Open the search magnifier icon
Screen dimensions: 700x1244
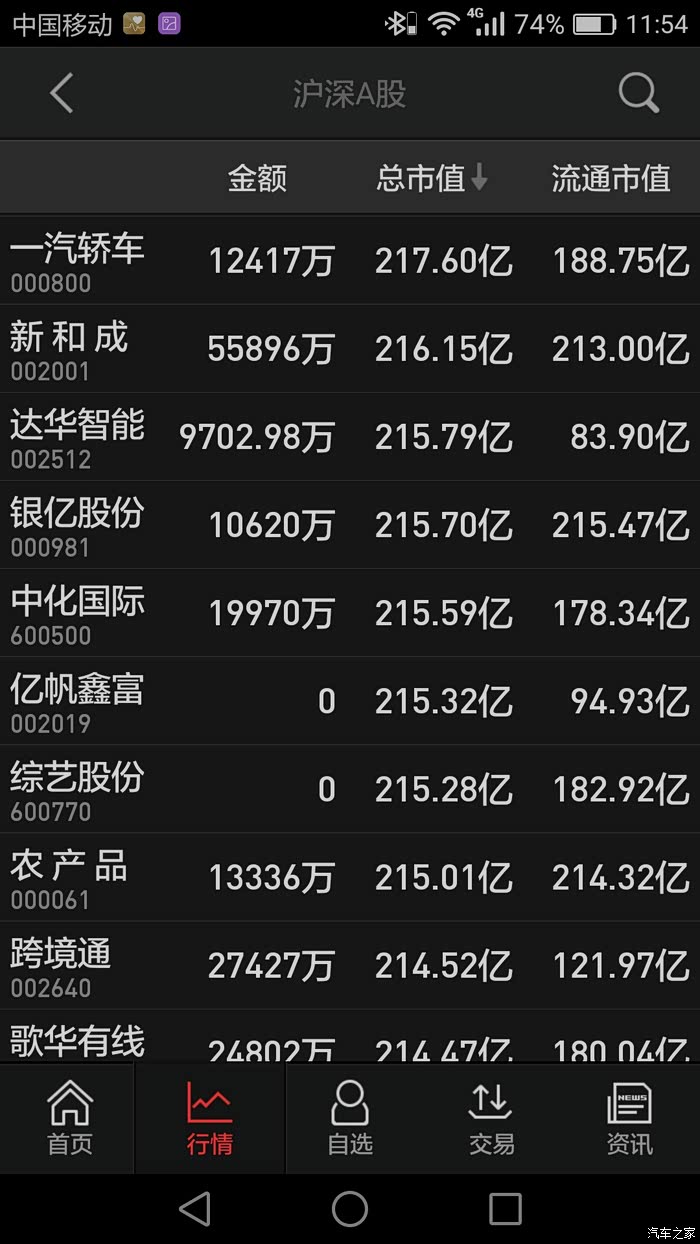pos(638,93)
